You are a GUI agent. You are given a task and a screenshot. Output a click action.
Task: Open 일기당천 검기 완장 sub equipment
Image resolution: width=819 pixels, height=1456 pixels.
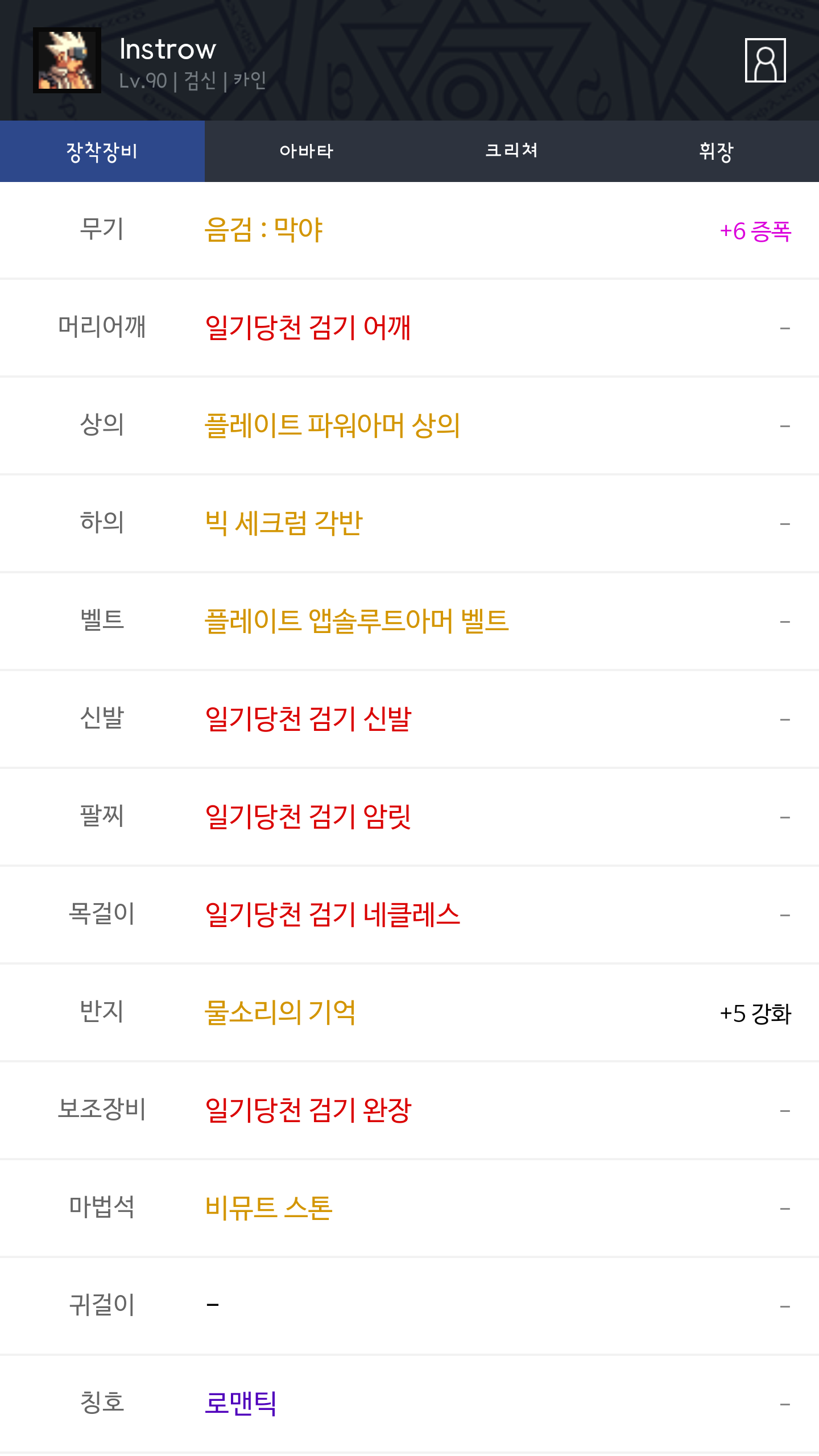(x=308, y=1110)
